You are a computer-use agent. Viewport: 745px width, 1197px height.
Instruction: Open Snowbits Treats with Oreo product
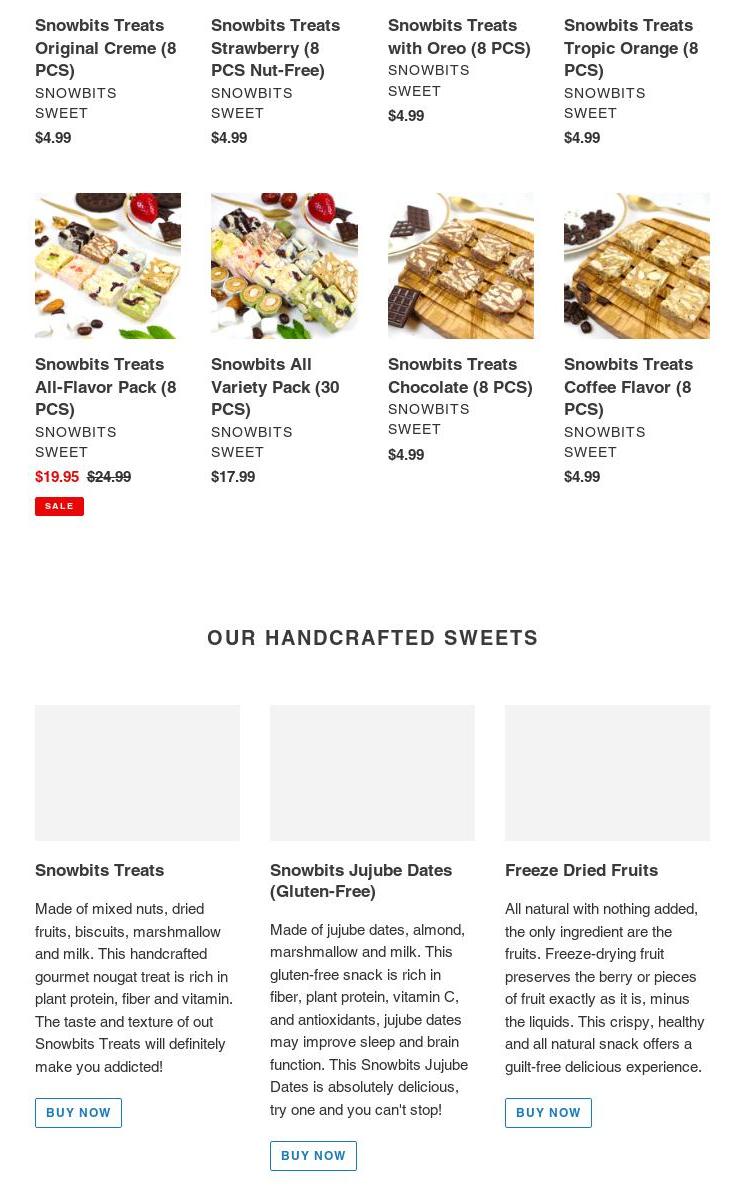click(459, 37)
